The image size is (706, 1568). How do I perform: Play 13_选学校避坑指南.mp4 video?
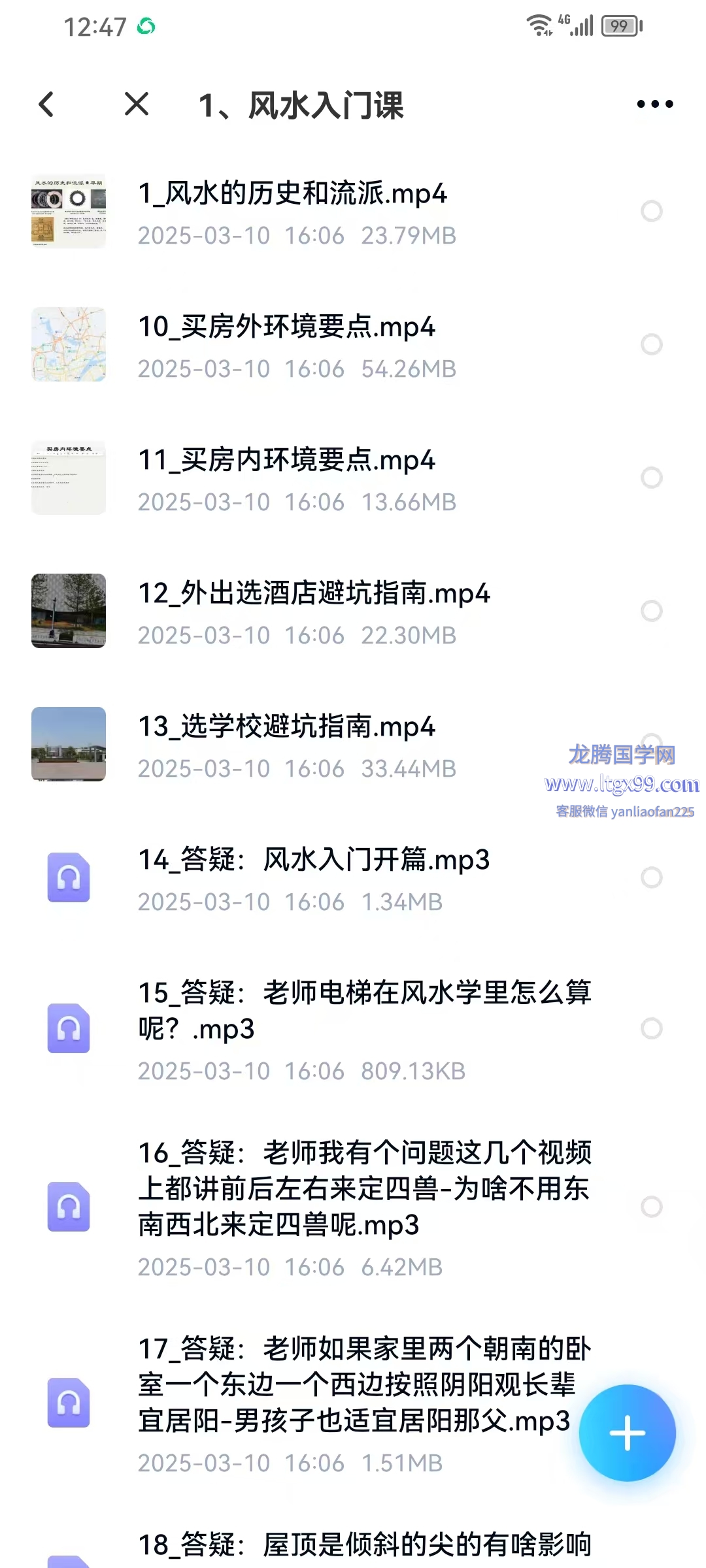point(286,727)
